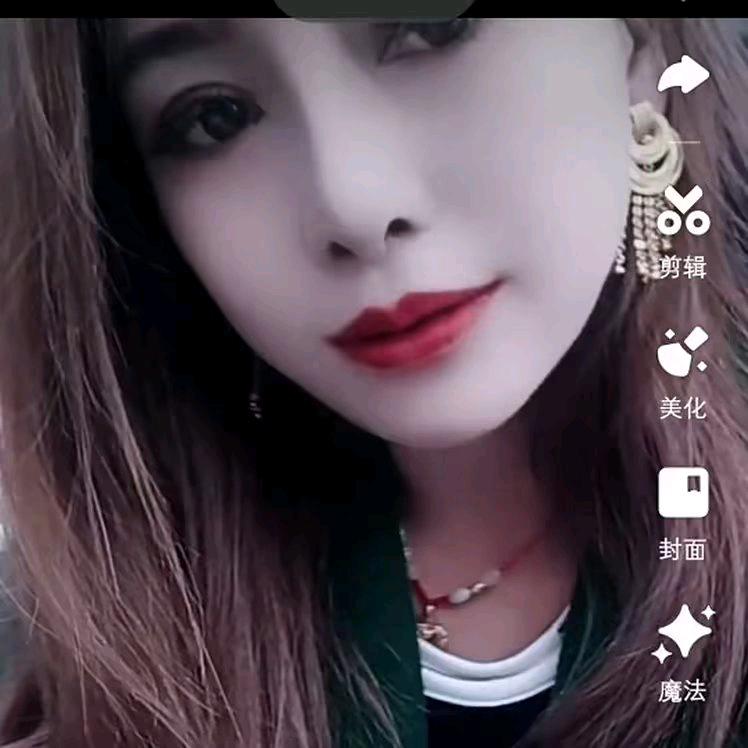Open the 剪辑 editing tool
This screenshot has height=748, width=748.
pyautogui.click(x=683, y=230)
